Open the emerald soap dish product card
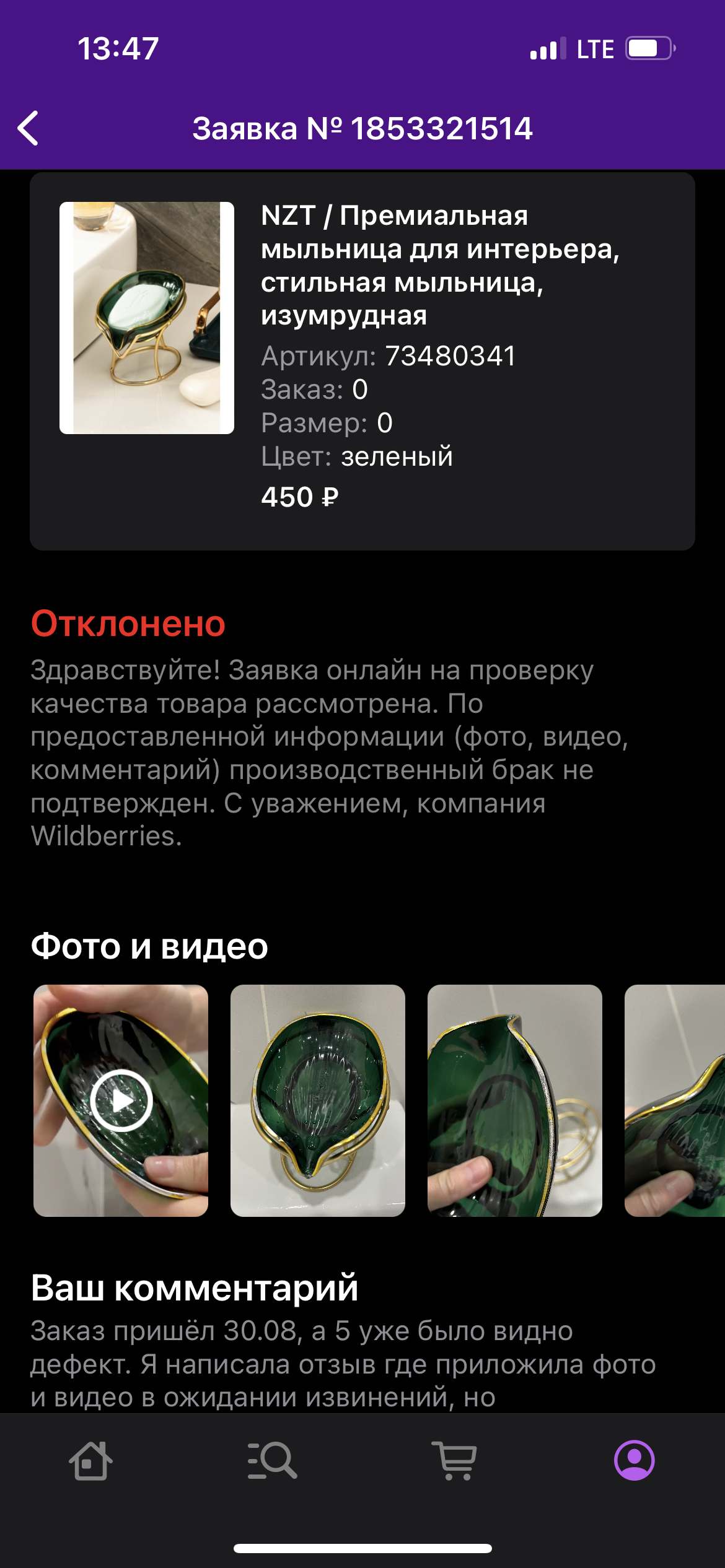Image resolution: width=725 pixels, height=1568 pixels. point(146,318)
